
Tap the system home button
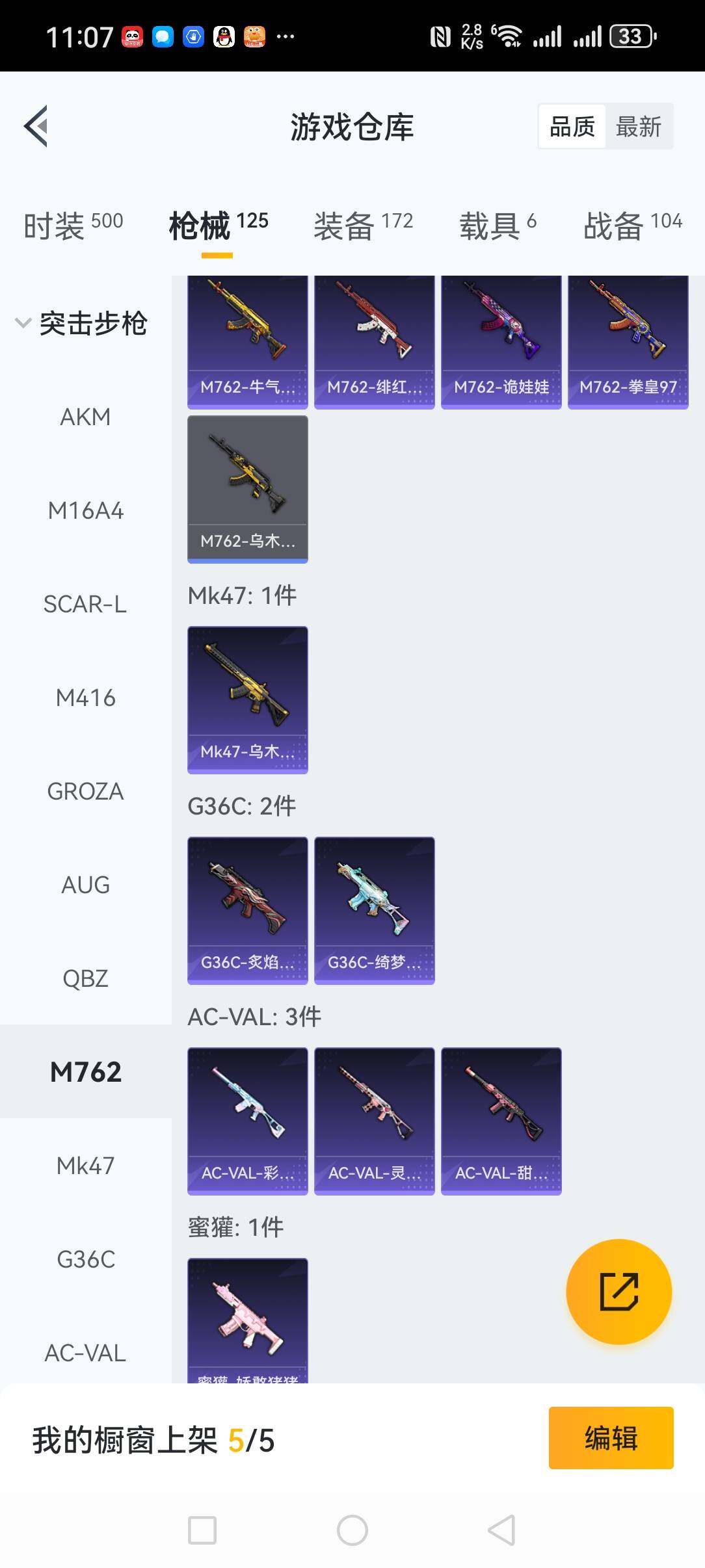[352, 1530]
